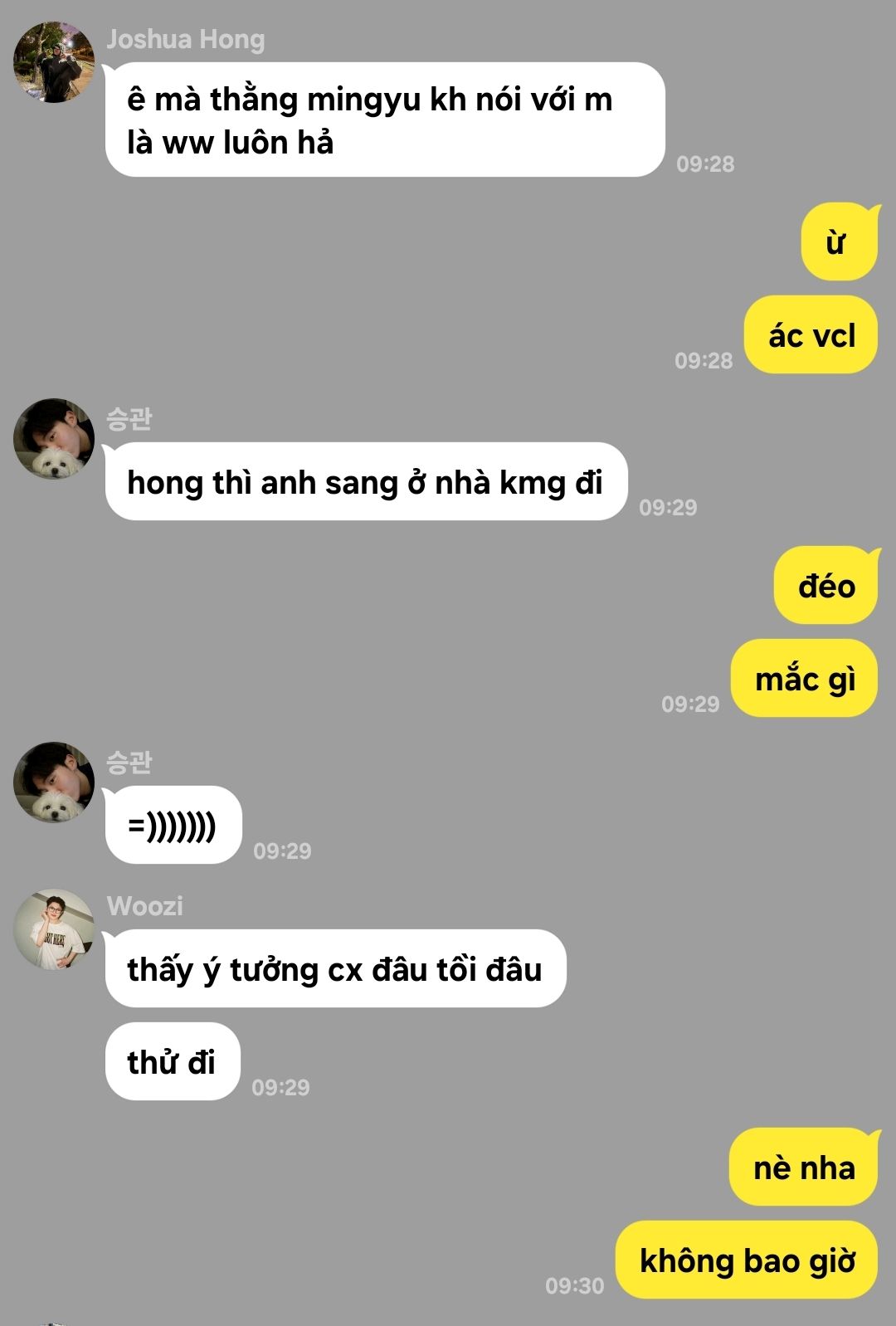896x1326 pixels.
Task: Tap 승관's avatar beside the '=)))))))' message
Action: tap(54, 782)
